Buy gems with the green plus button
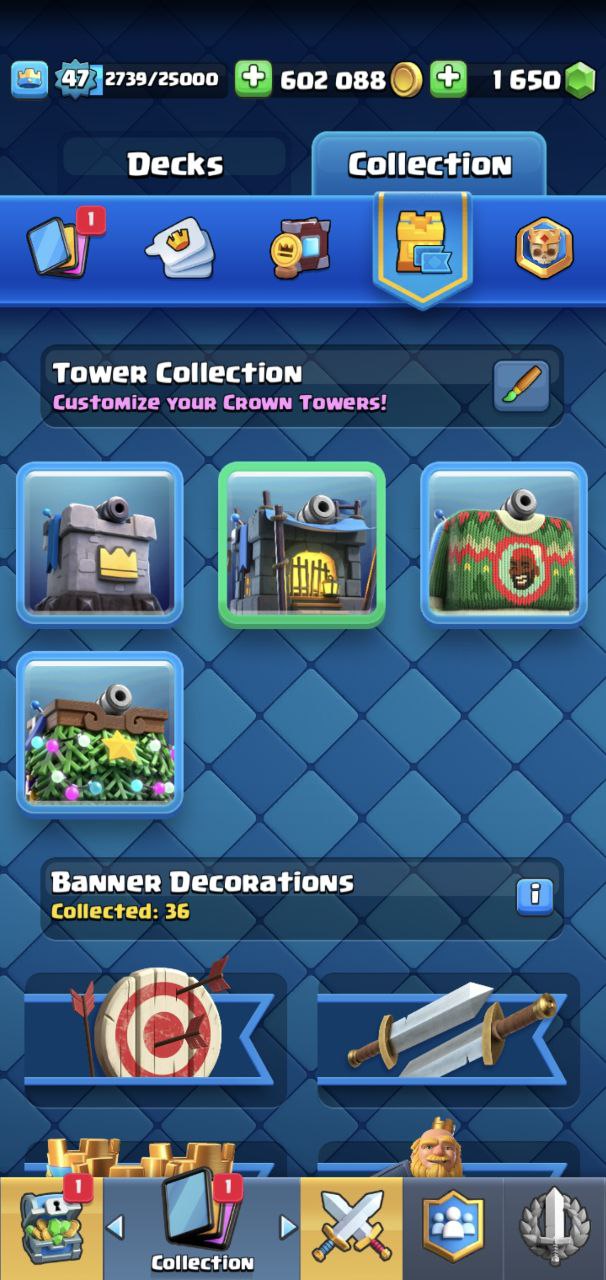Viewport: 606px width, 1280px height. click(x=449, y=79)
